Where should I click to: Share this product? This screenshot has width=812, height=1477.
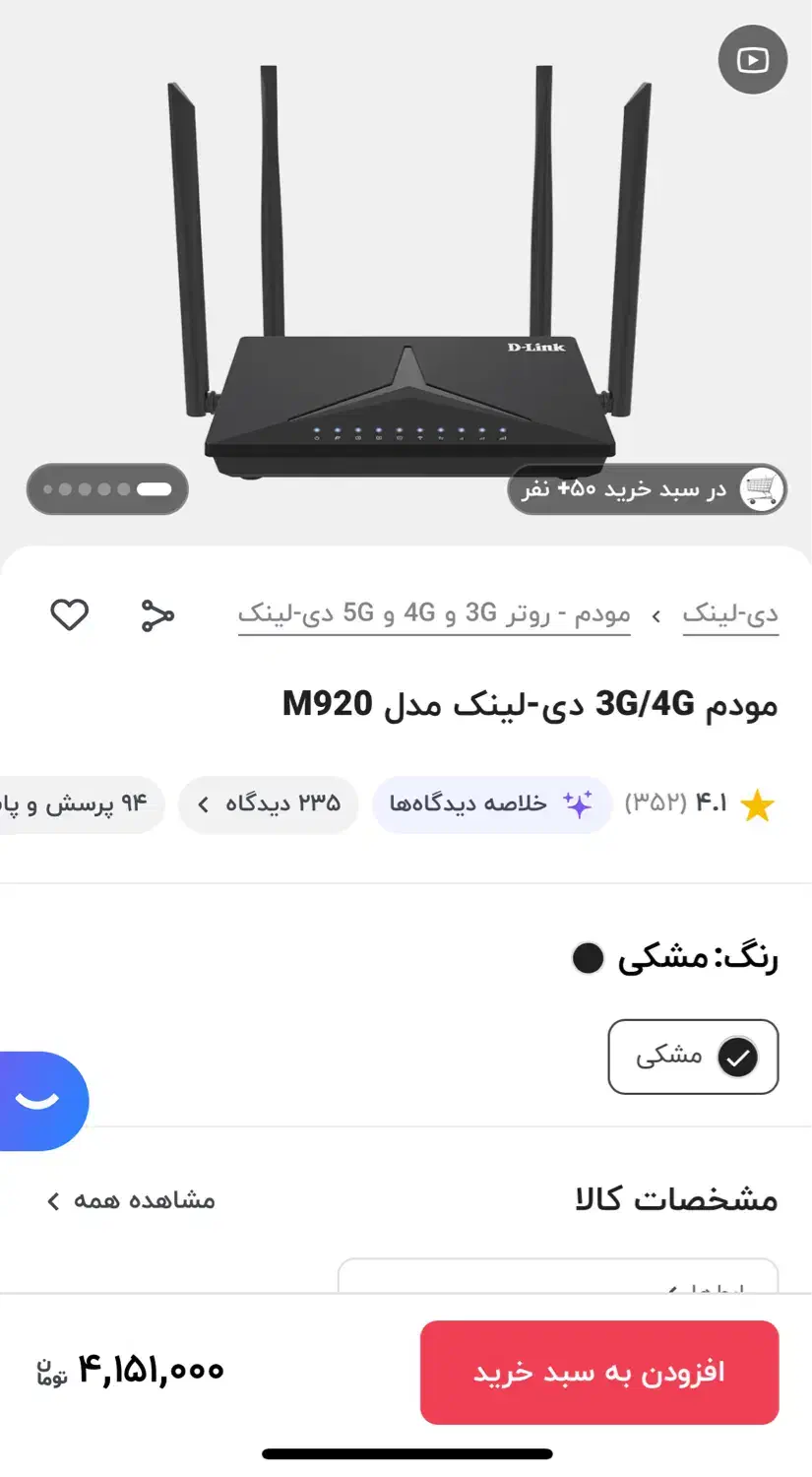coord(156,614)
